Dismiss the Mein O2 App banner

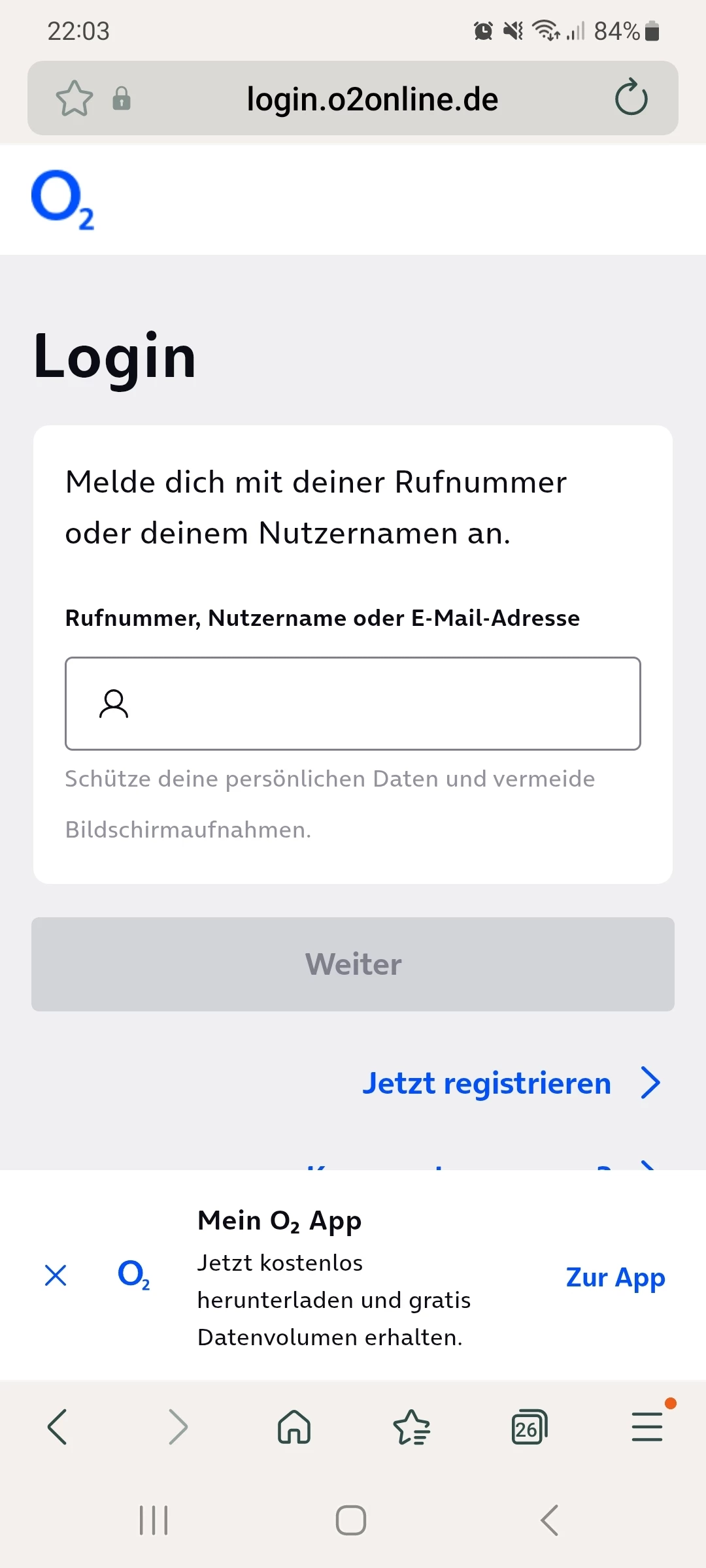coord(56,1275)
